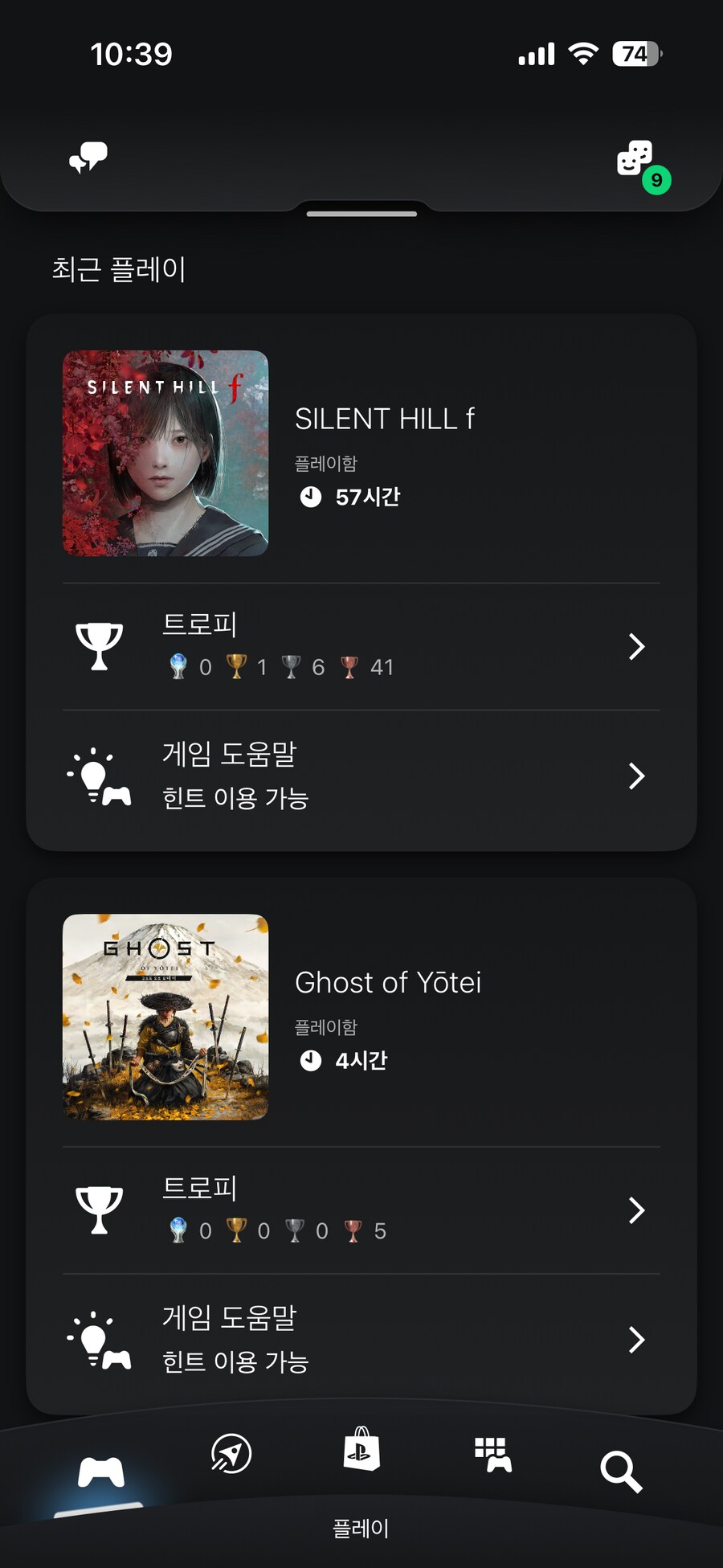Screen dimensions: 723x1568
Task: Open the chat messages icon
Action: tap(88, 158)
